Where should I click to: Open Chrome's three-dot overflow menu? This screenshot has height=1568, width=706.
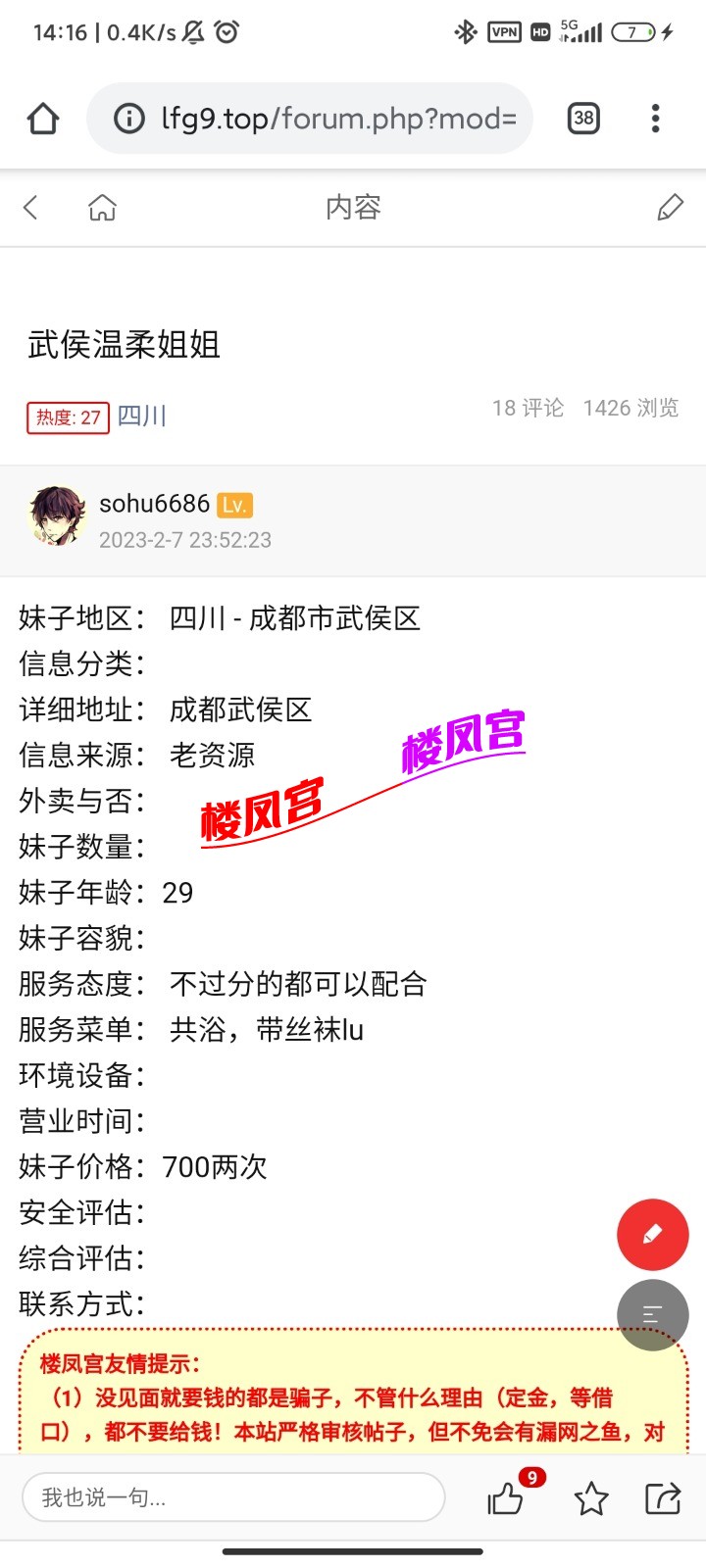tap(655, 119)
